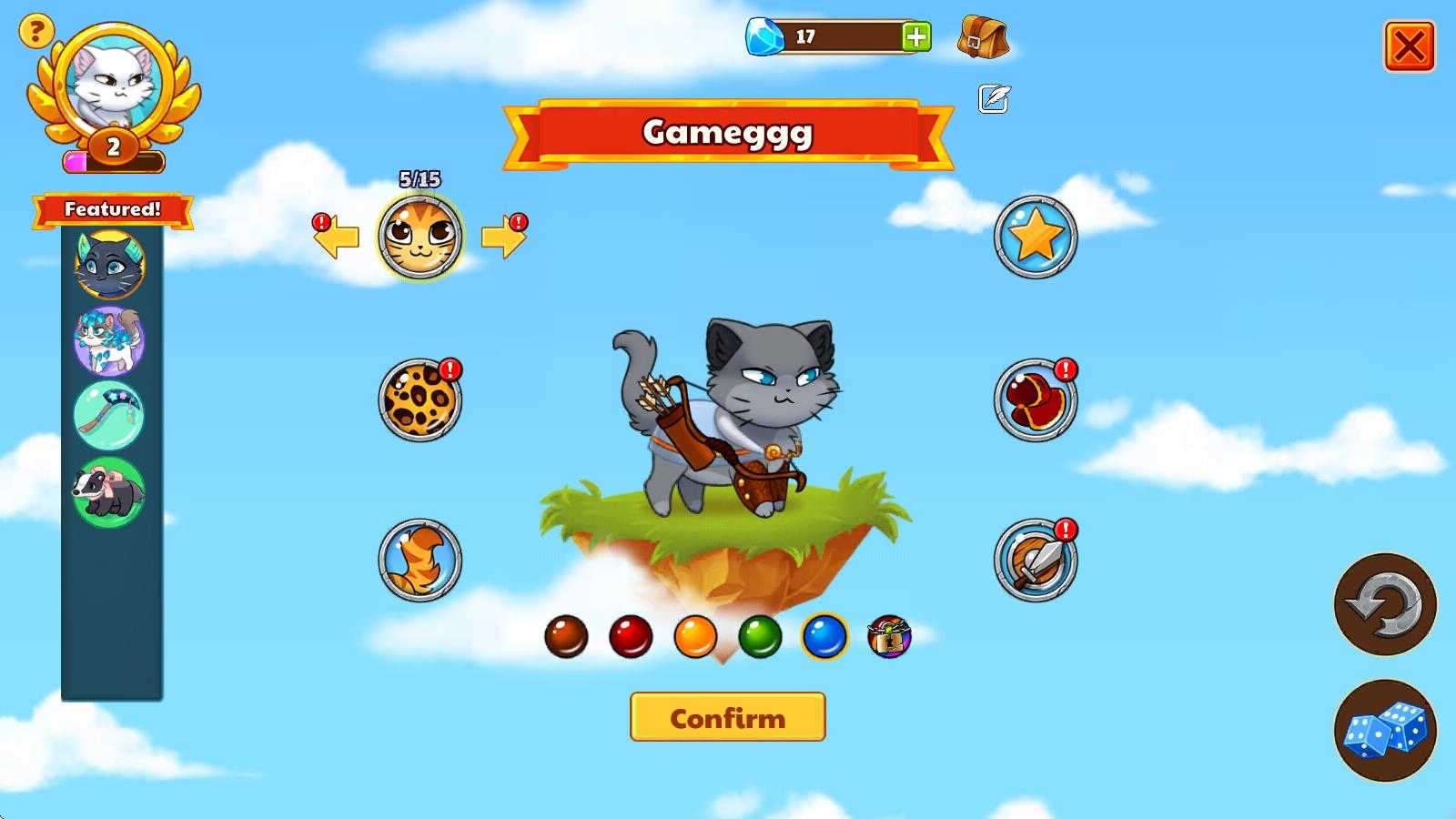
Task: Go to the next cat face option
Action: click(x=503, y=238)
